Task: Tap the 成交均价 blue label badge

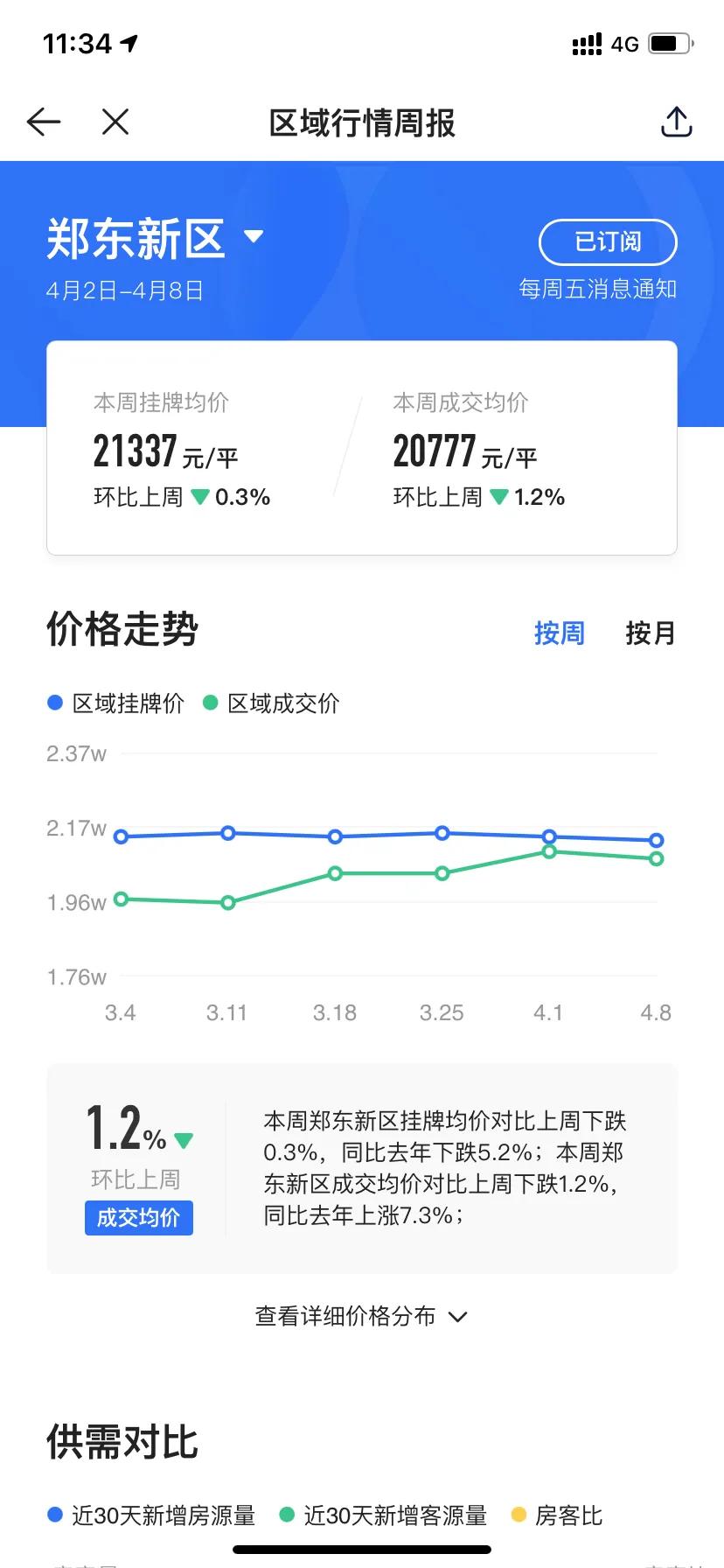Action: tap(138, 1217)
